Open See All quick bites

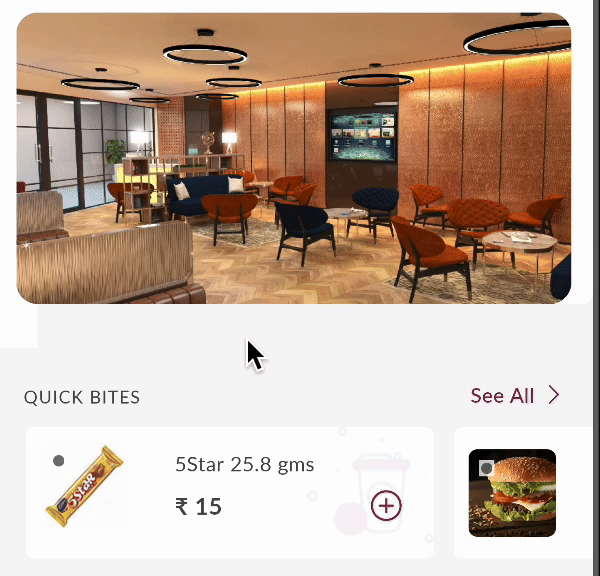tap(514, 396)
